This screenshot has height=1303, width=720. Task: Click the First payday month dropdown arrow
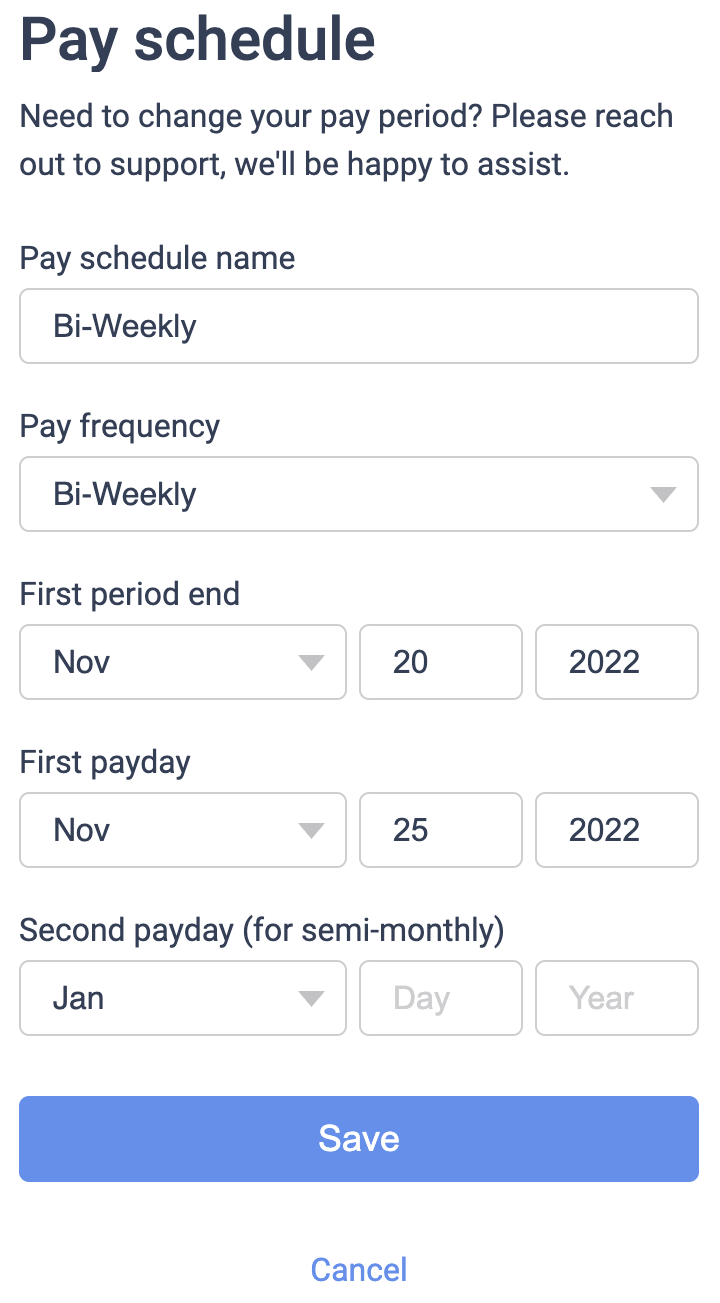(x=311, y=829)
